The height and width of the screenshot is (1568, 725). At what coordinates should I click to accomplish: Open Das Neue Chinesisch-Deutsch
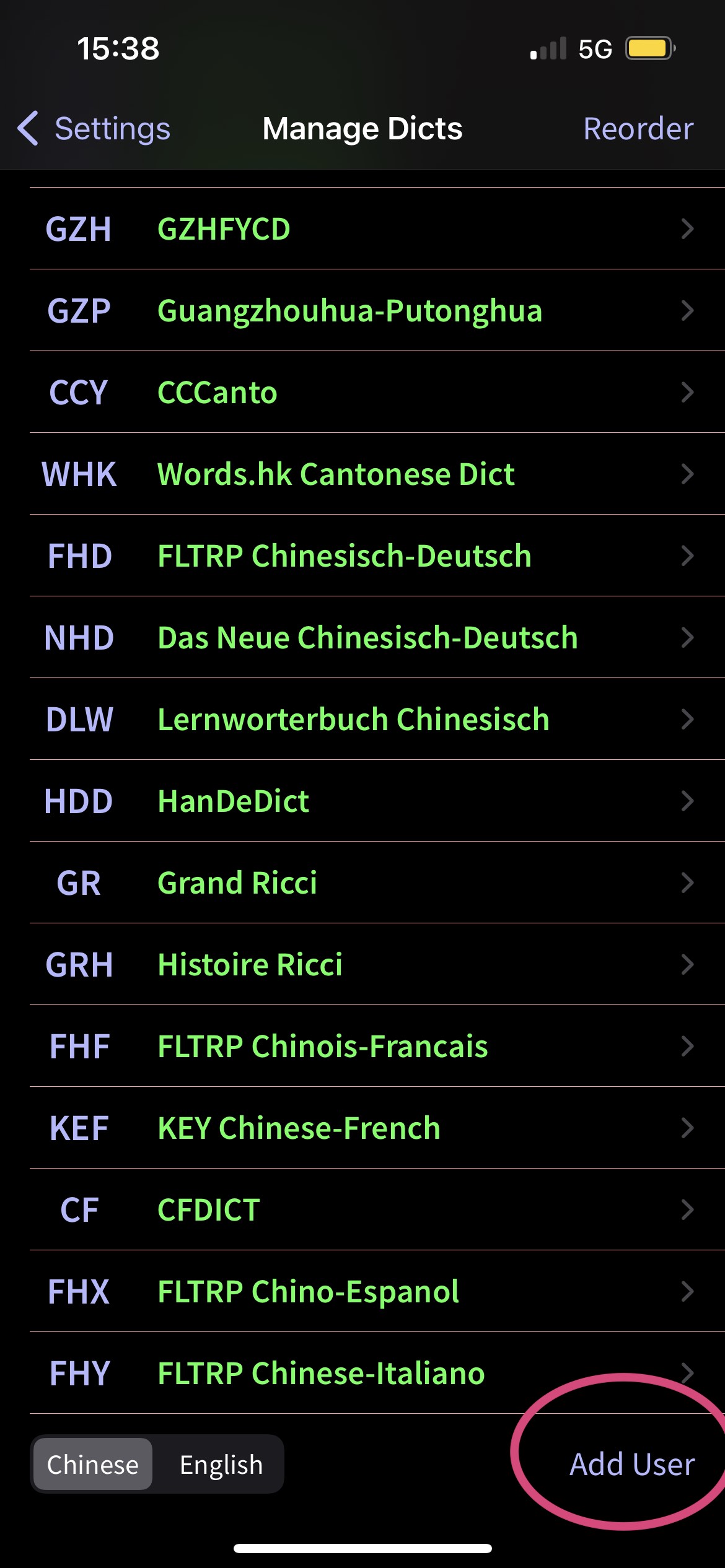click(x=377, y=637)
